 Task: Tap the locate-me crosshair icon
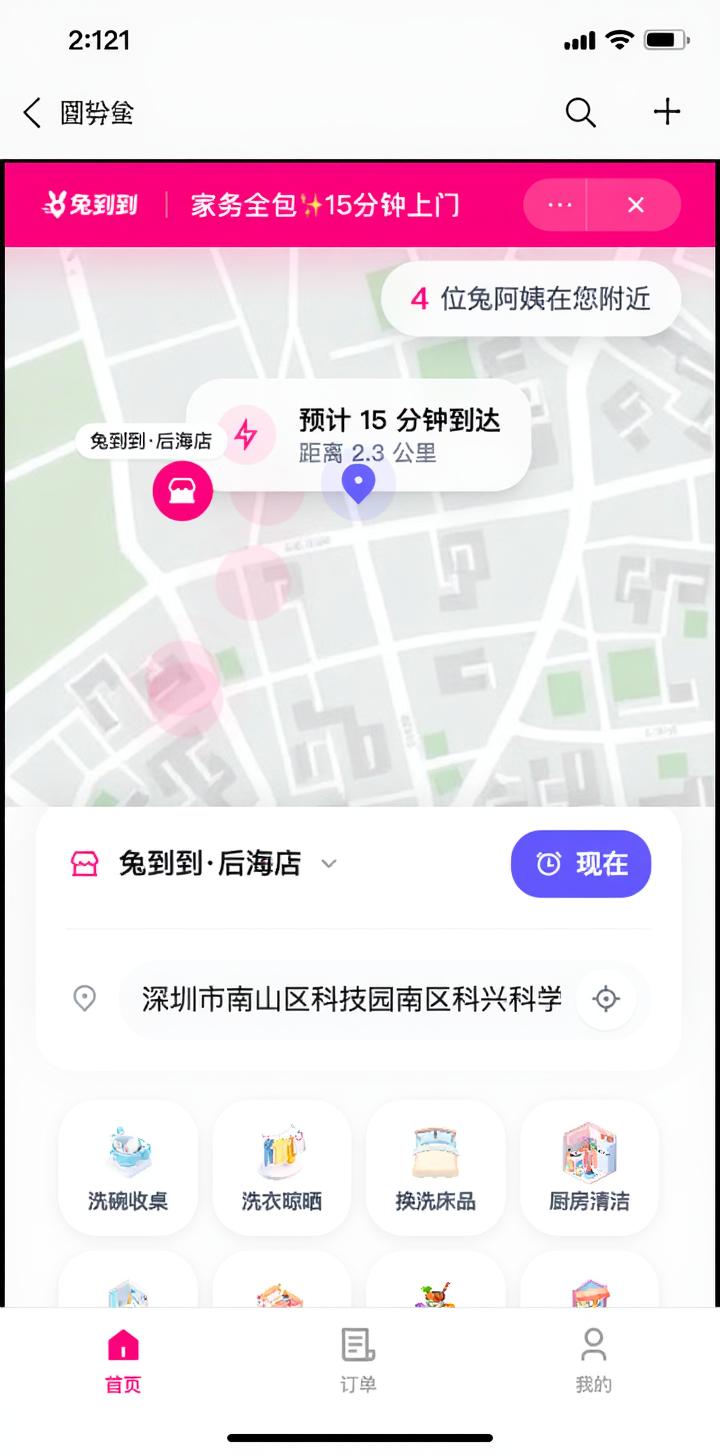point(606,999)
